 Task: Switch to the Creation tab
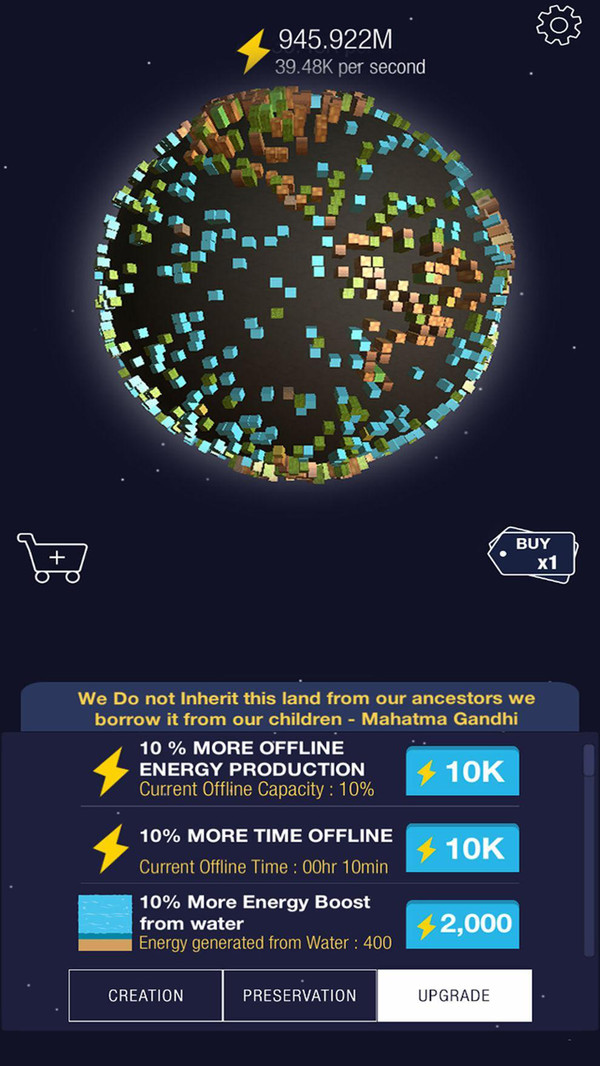146,995
